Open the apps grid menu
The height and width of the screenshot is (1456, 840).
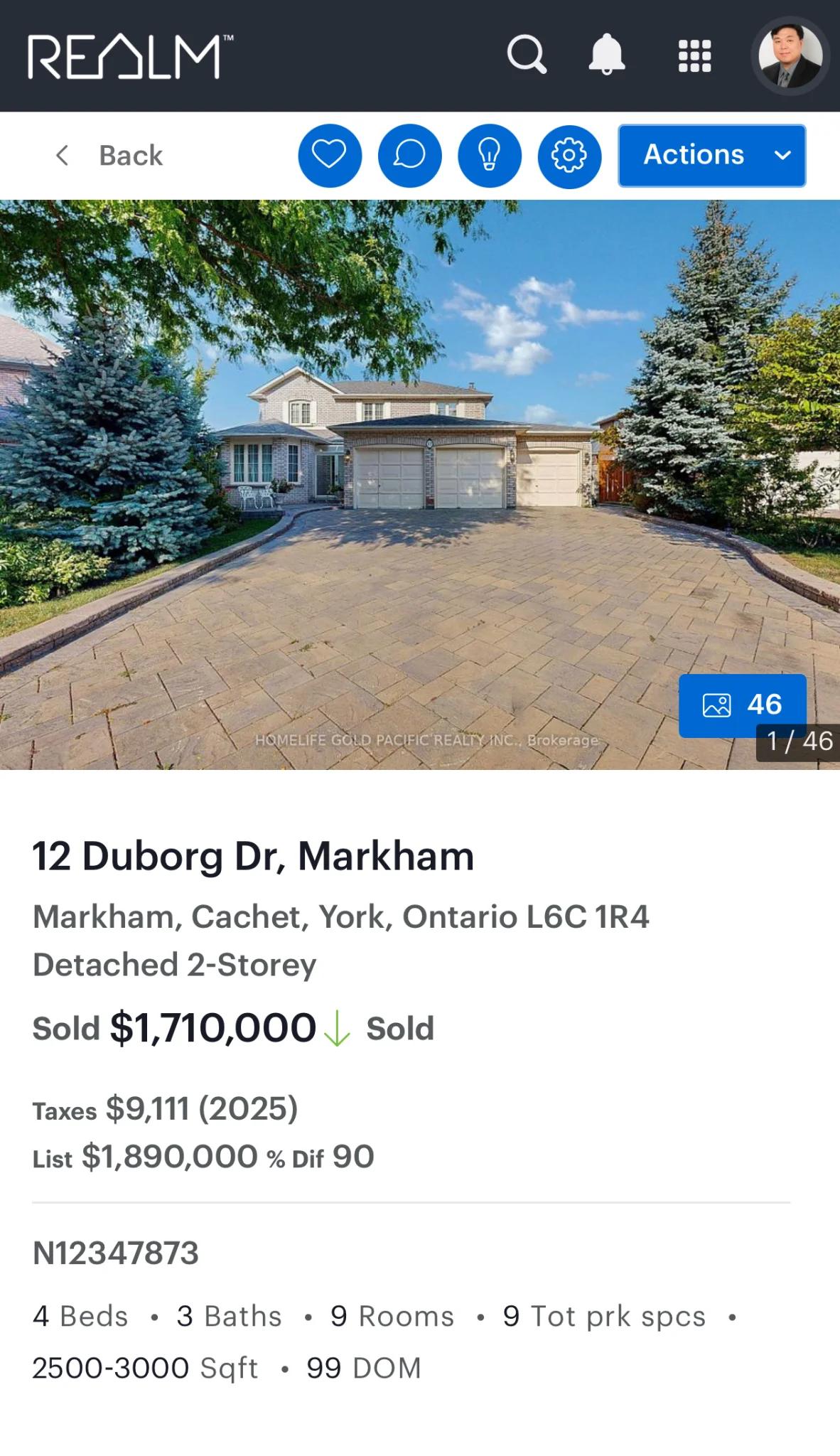694,55
